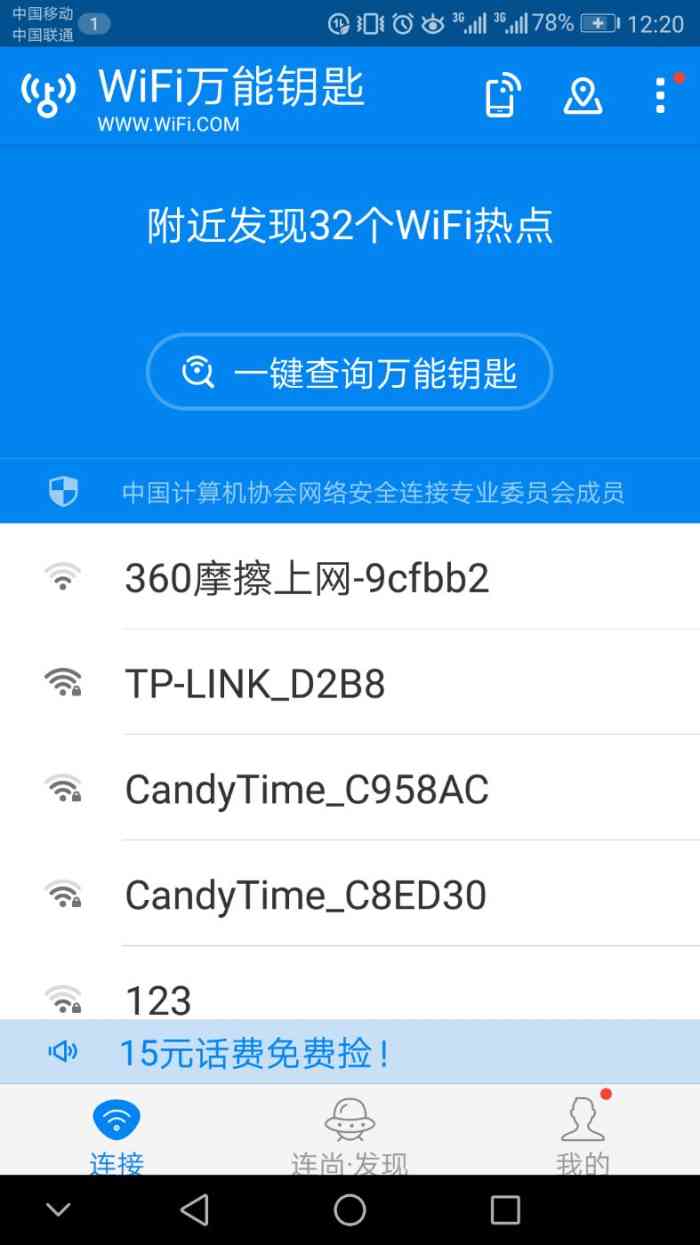Go to the 我的 tab
700x1245 pixels.
click(583, 1133)
